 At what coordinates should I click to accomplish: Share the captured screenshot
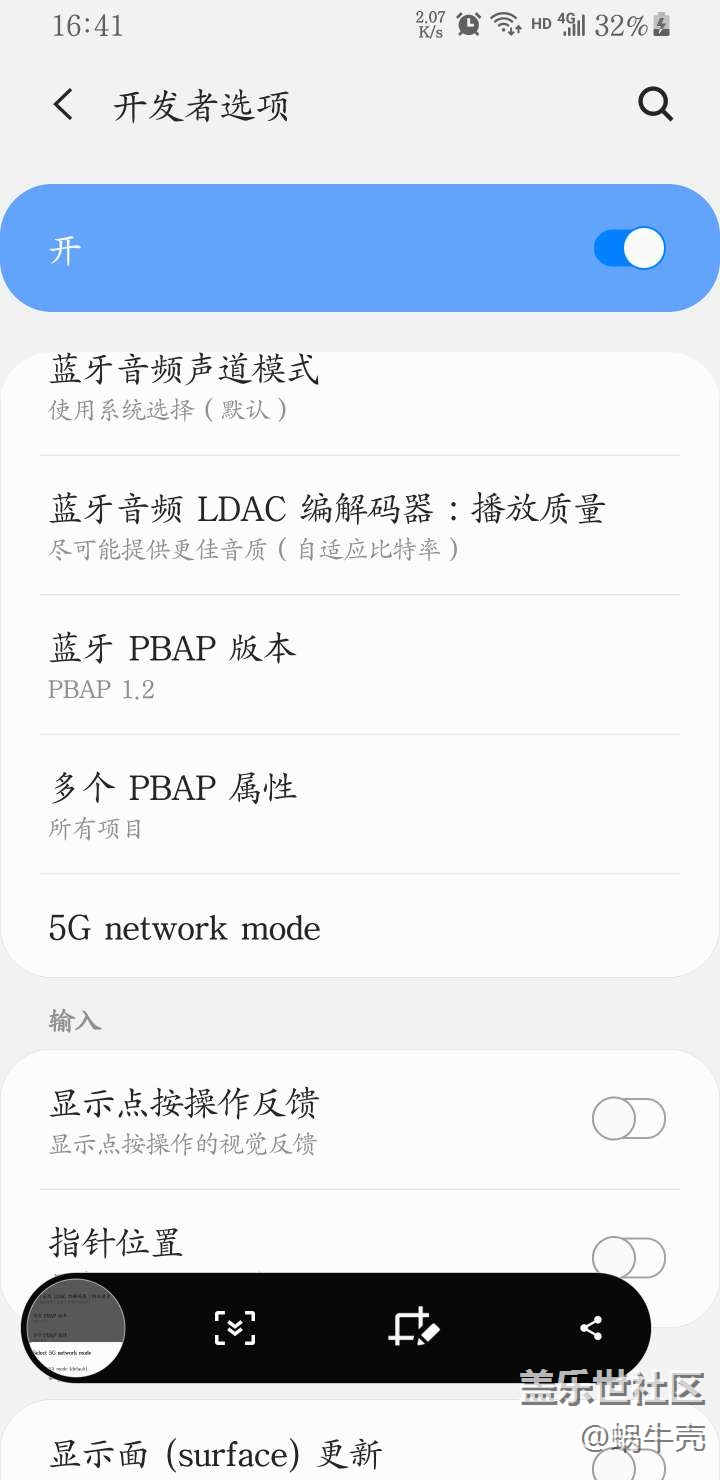coord(591,1328)
